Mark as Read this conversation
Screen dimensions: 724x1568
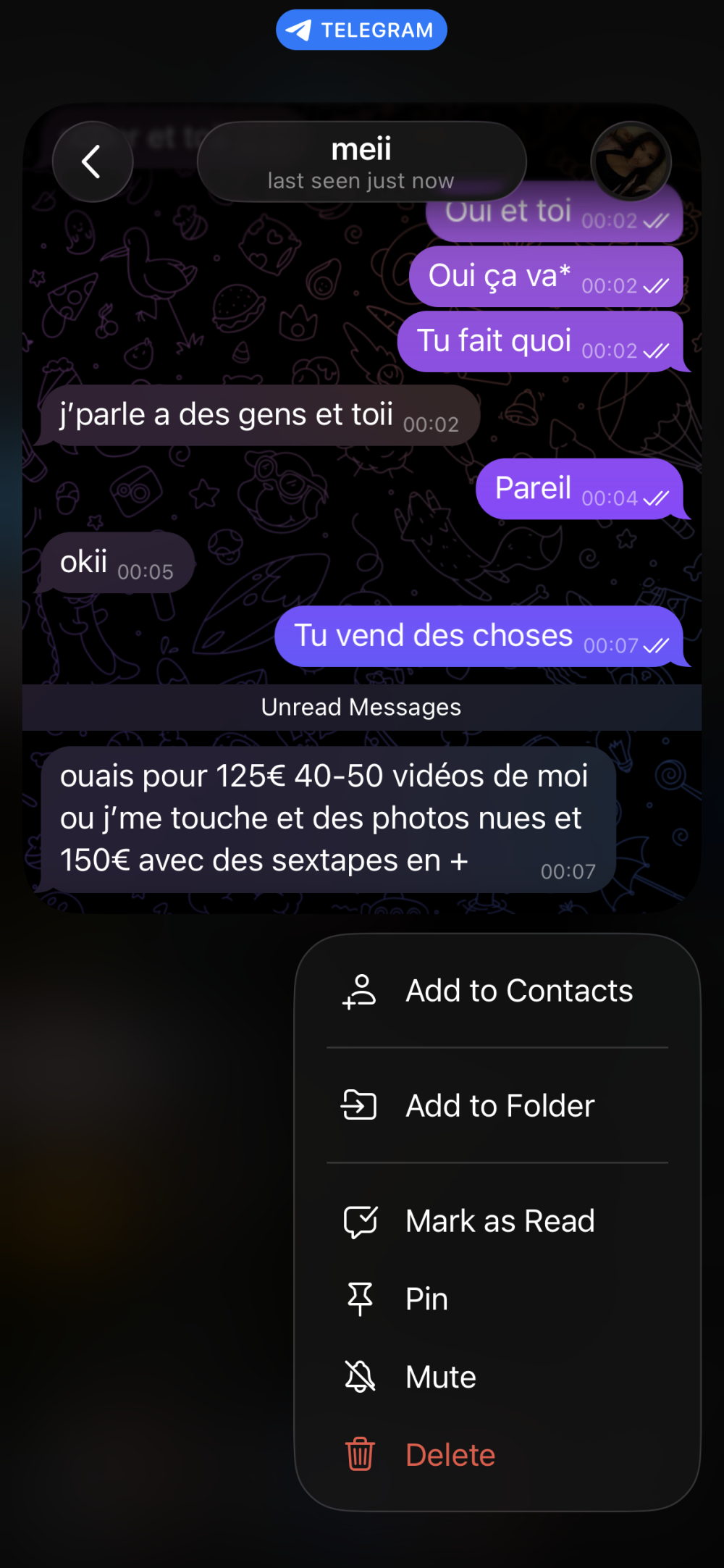point(497,1221)
